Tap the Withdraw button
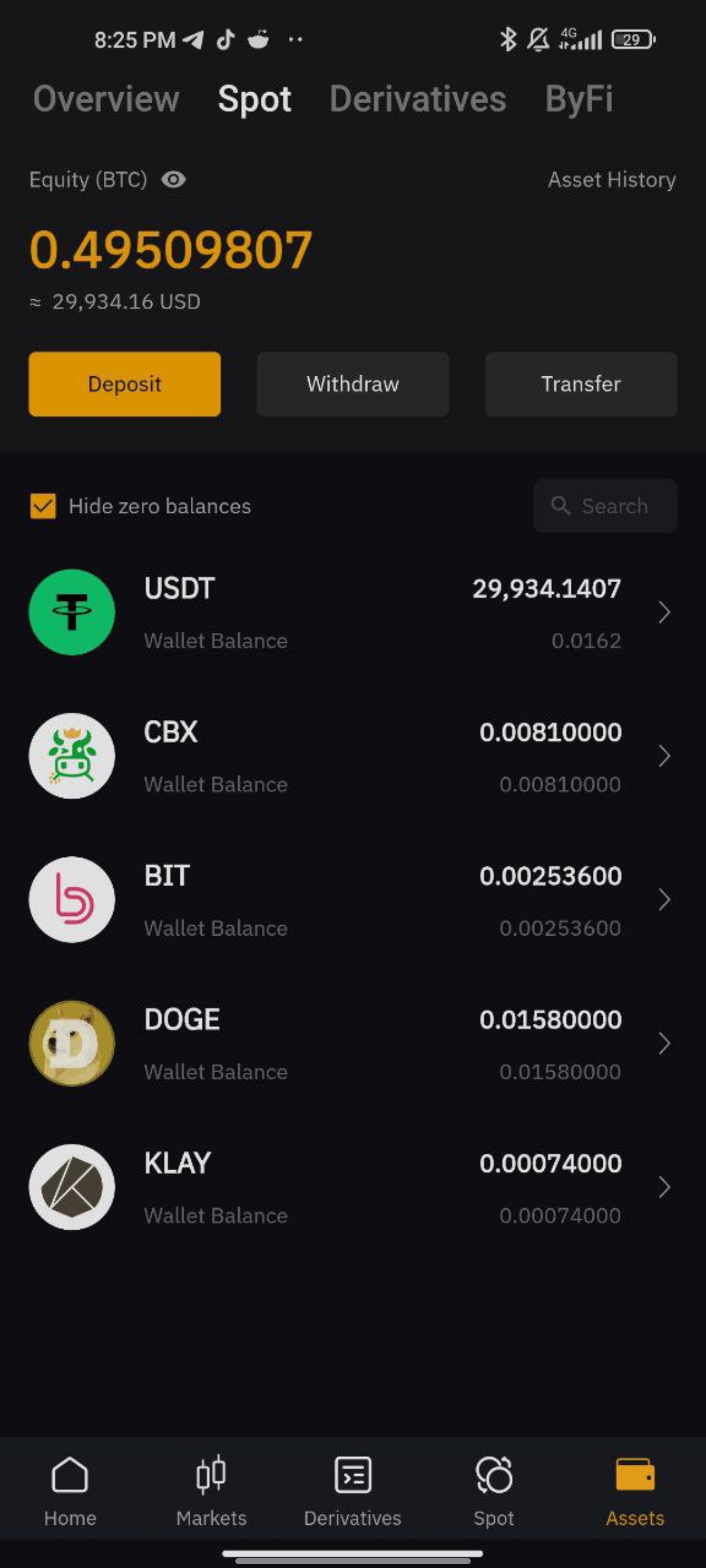 (352, 384)
